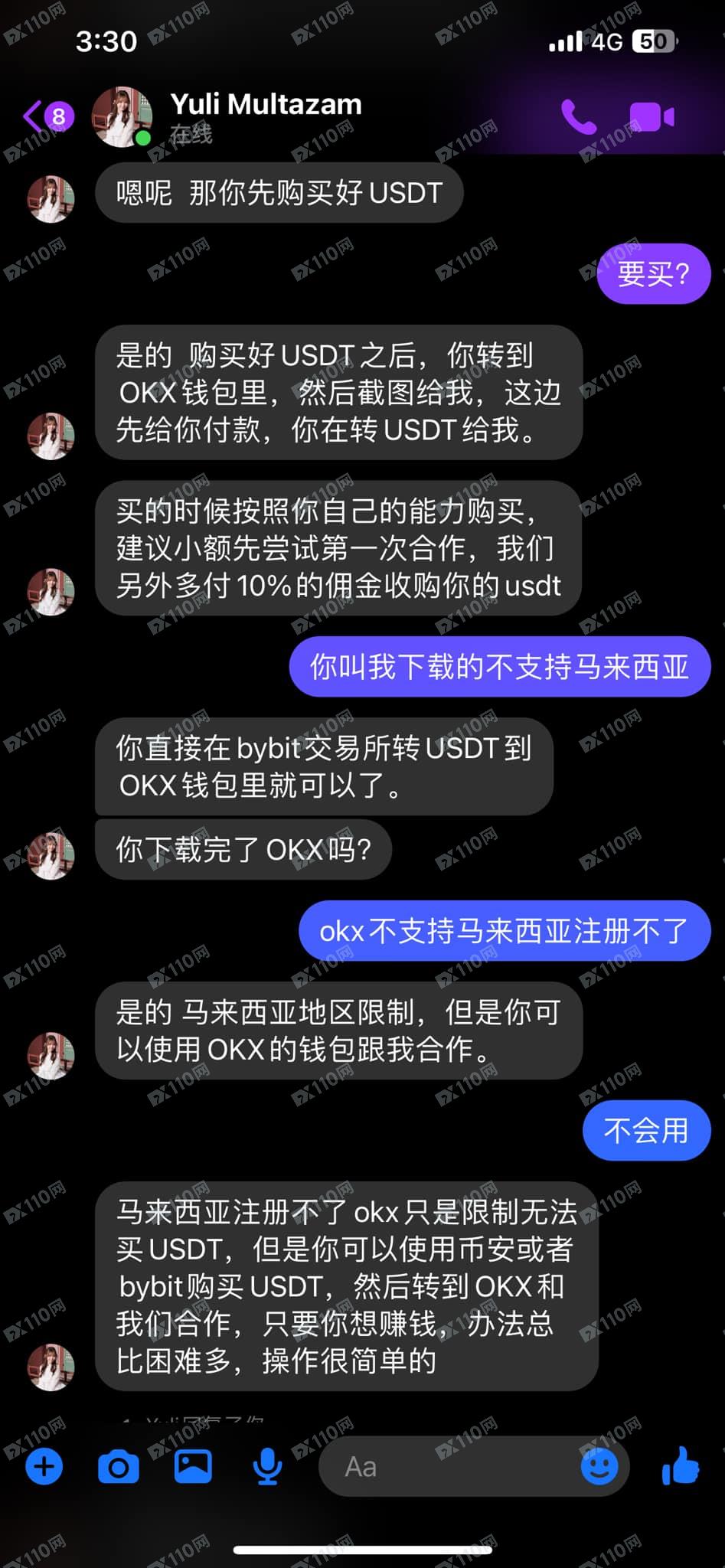Open Yuli Multazam's profile from the header
Viewport: 725px width, 1568px height.
(264, 116)
